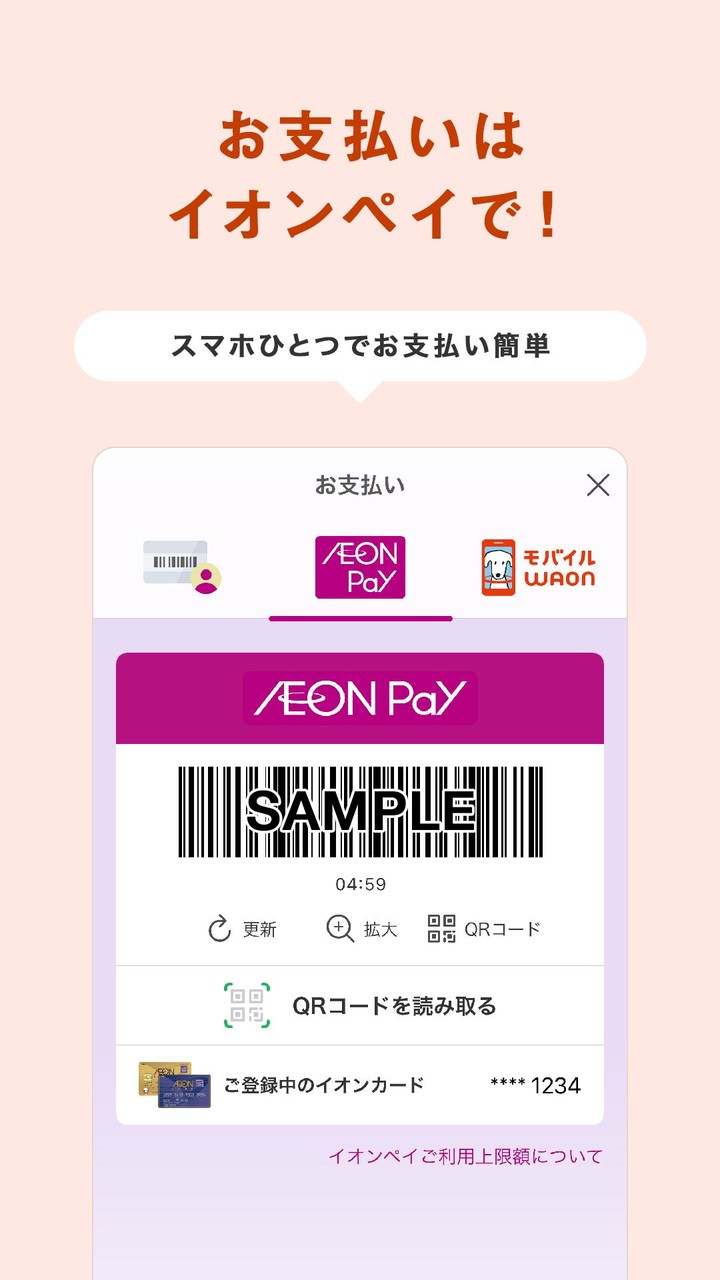Tap the SAMPLE payment barcode
This screenshot has width=720, height=1280.
point(360,810)
